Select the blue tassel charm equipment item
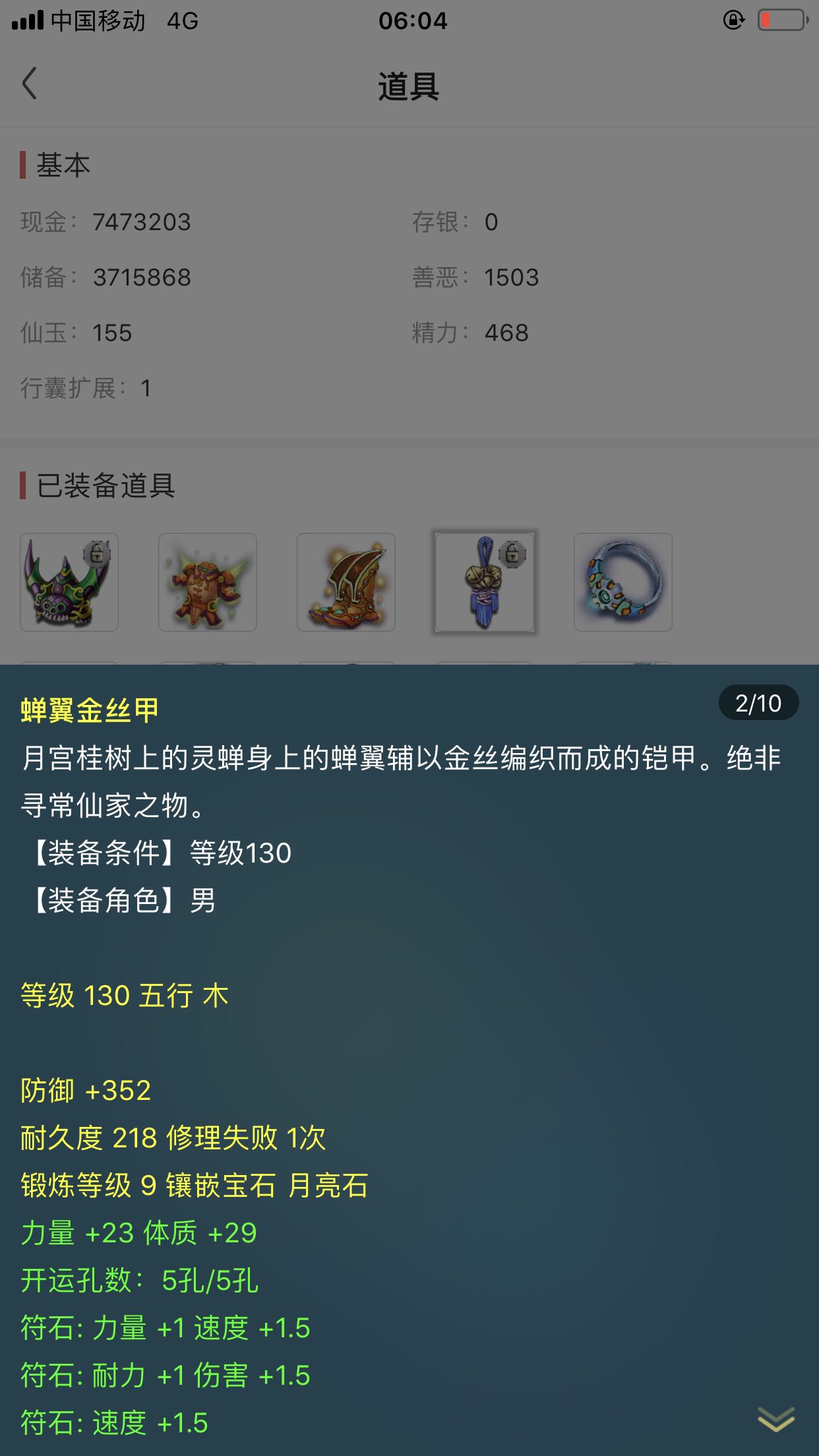The height and width of the screenshot is (1456, 819). click(x=485, y=582)
